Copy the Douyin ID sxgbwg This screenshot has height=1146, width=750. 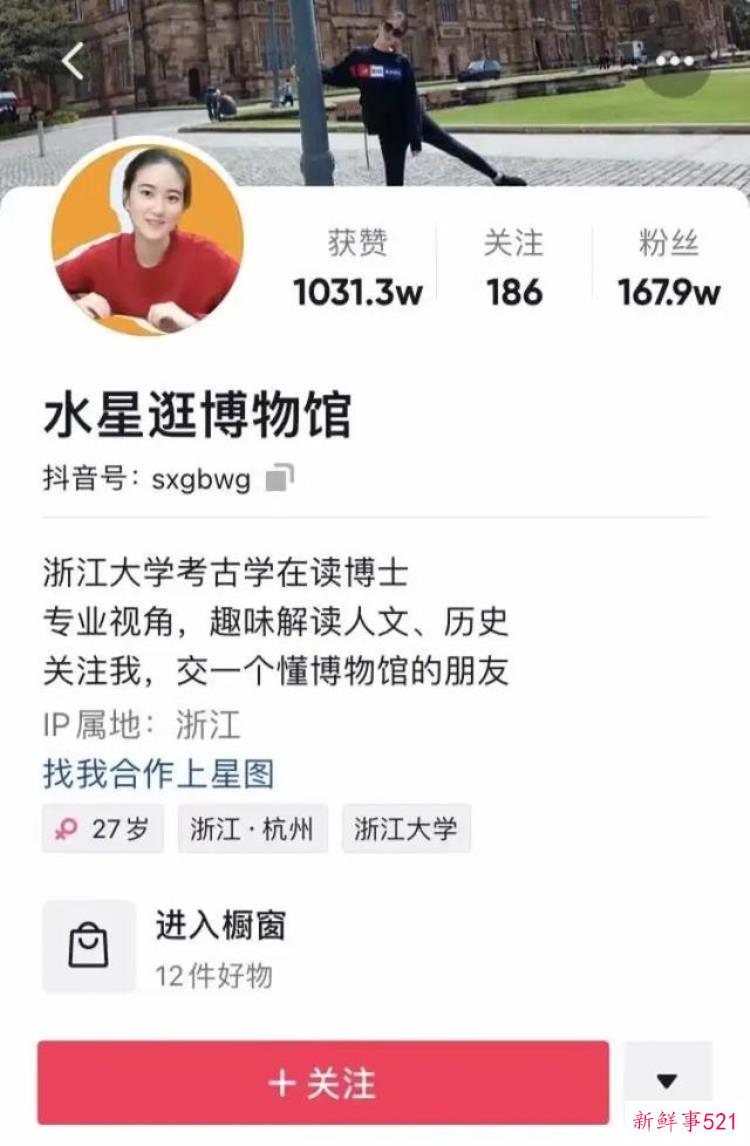pyautogui.click(x=279, y=478)
